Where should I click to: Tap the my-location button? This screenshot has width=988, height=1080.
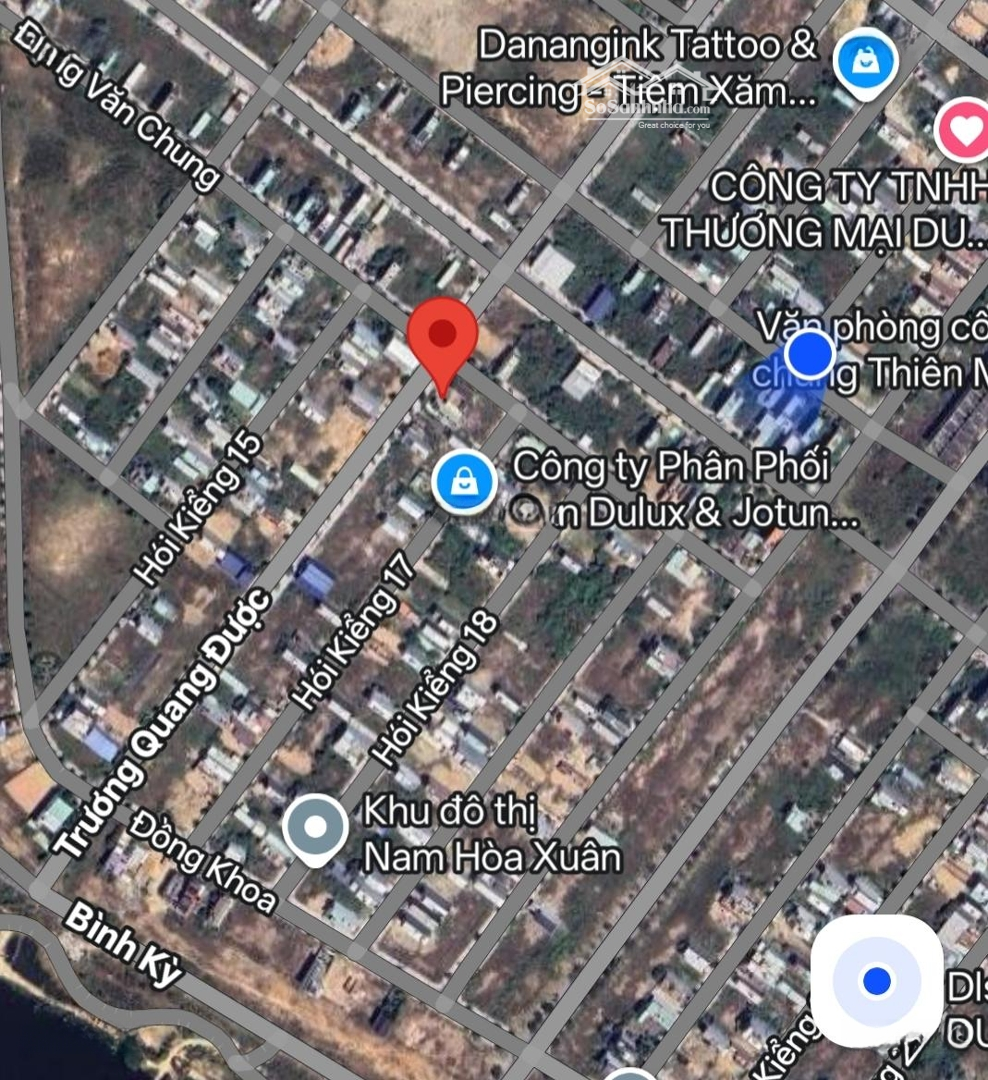point(876,980)
